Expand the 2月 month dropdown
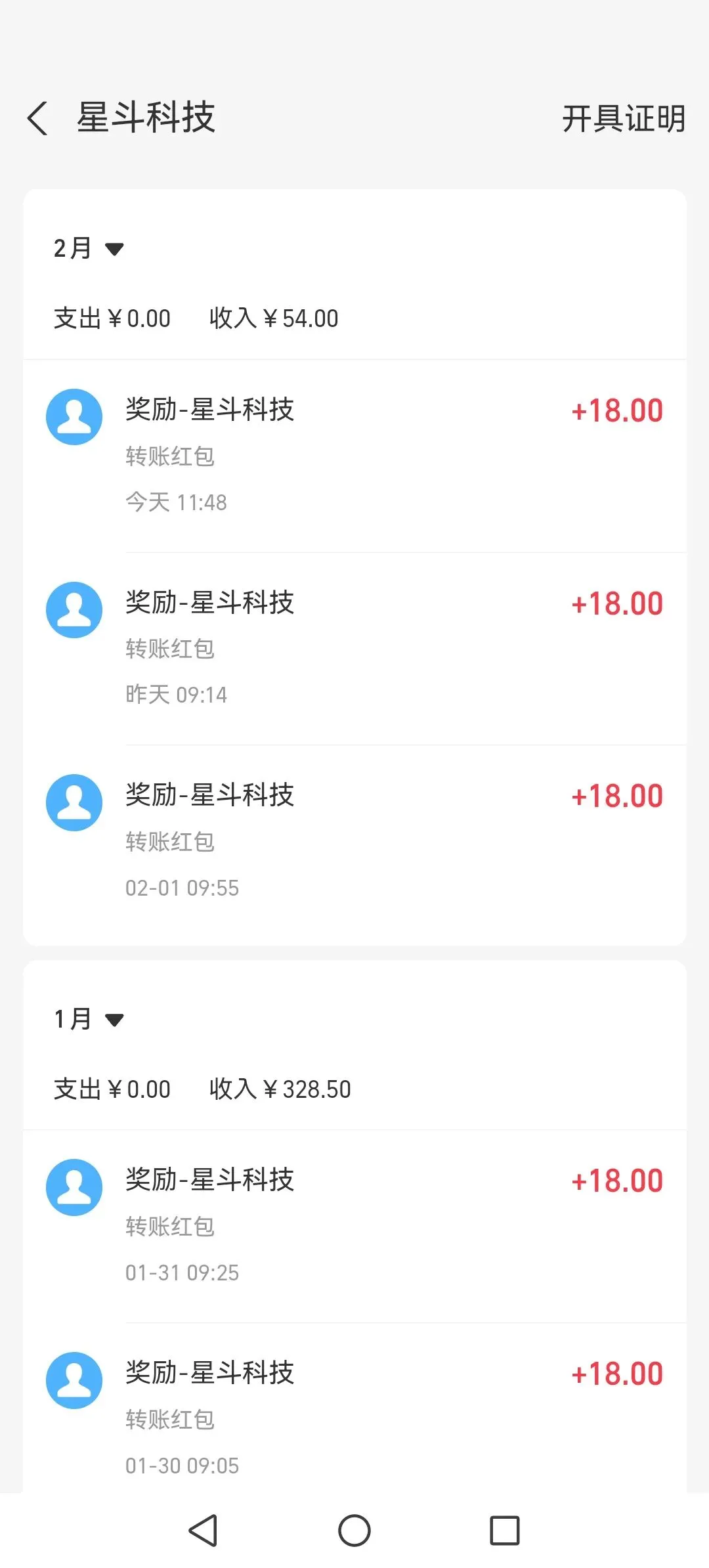The image size is (709, 1568). [x=89, y=249]
